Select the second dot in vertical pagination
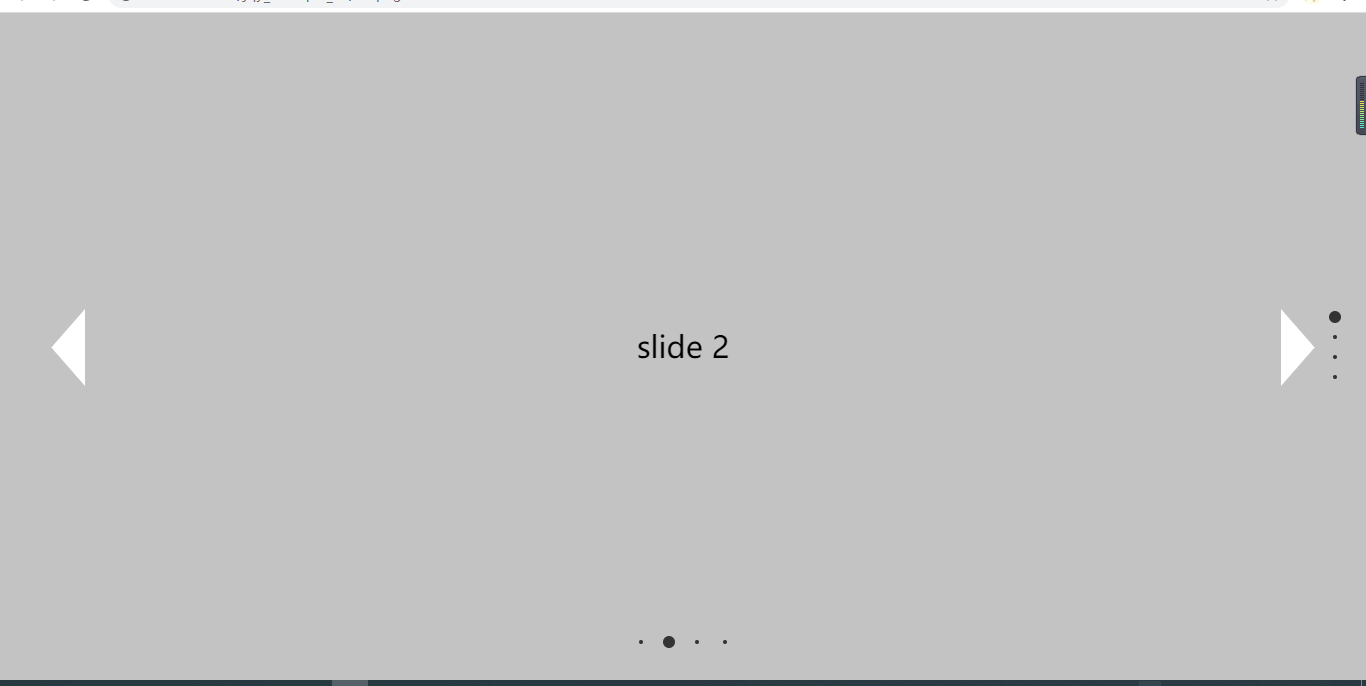 tap(1335, 337)
